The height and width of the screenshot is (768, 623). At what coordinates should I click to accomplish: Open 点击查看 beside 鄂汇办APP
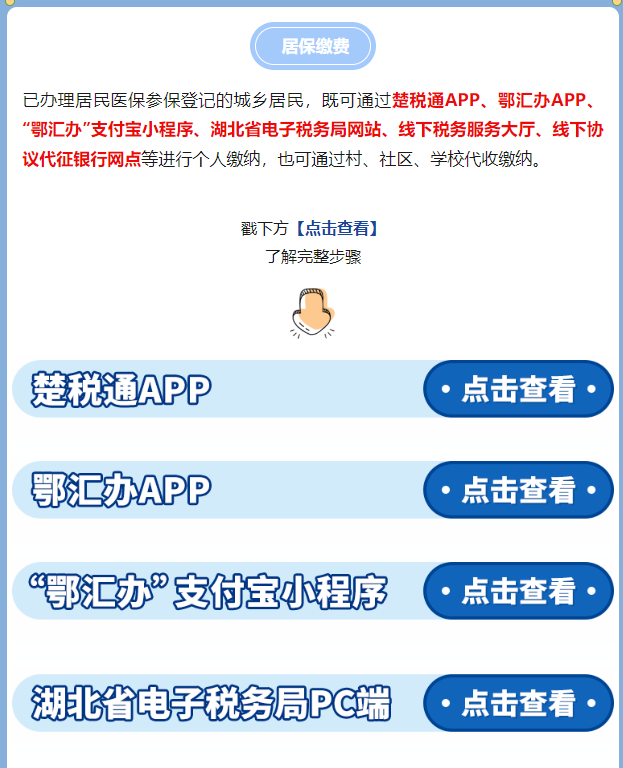click(518, 490)
